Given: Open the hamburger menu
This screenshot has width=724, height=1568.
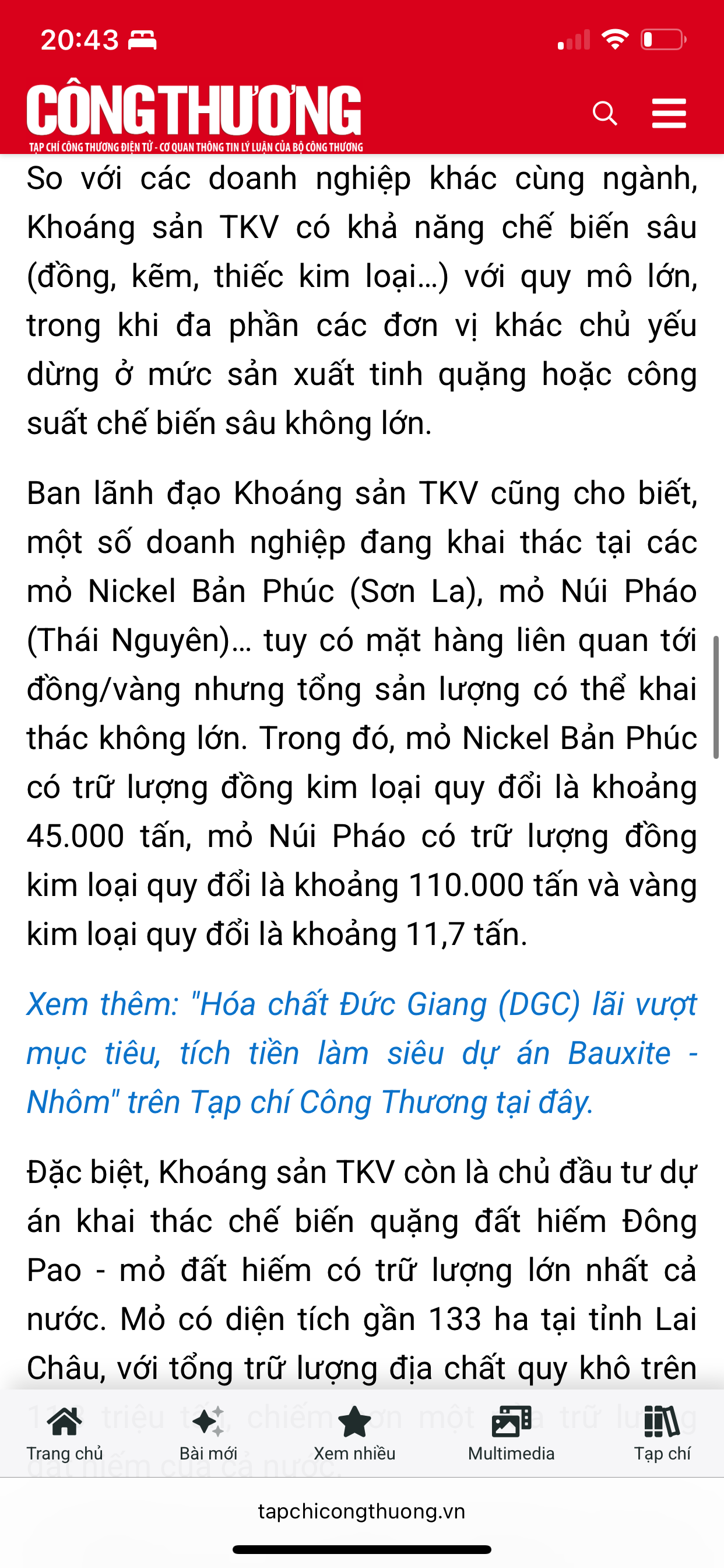Looking at the screenshot, I should tap(669, 113).
